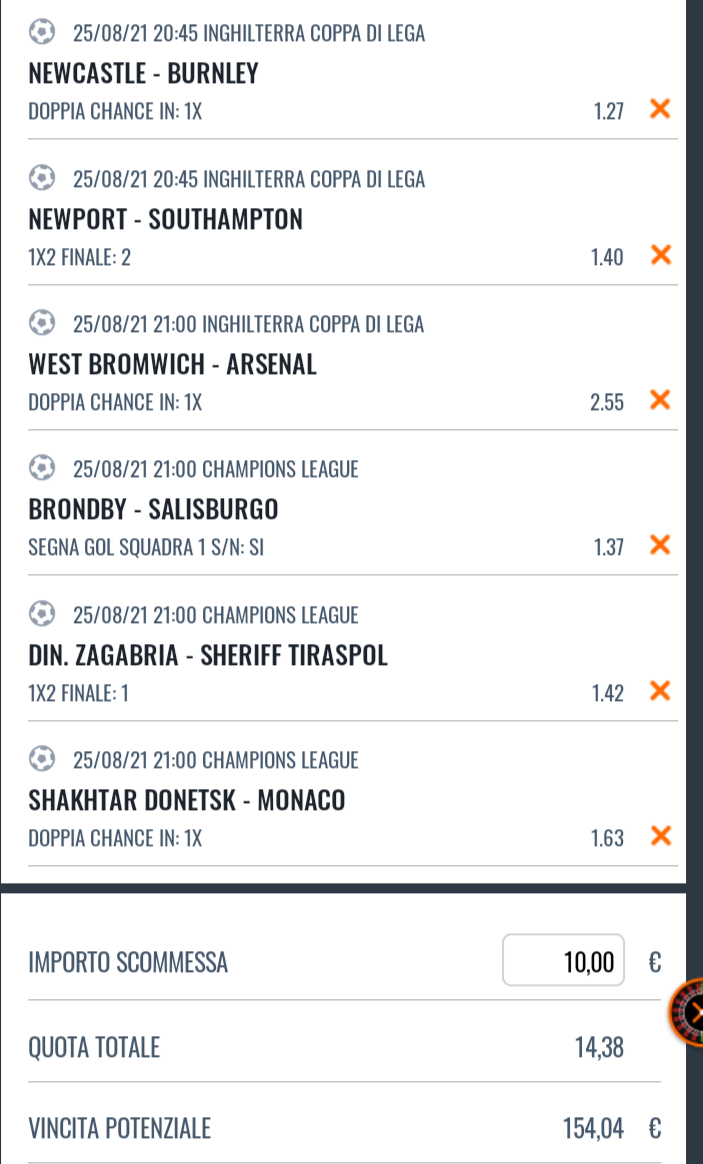Remove the Newcastle - Burnley bet

coord(659,109)
